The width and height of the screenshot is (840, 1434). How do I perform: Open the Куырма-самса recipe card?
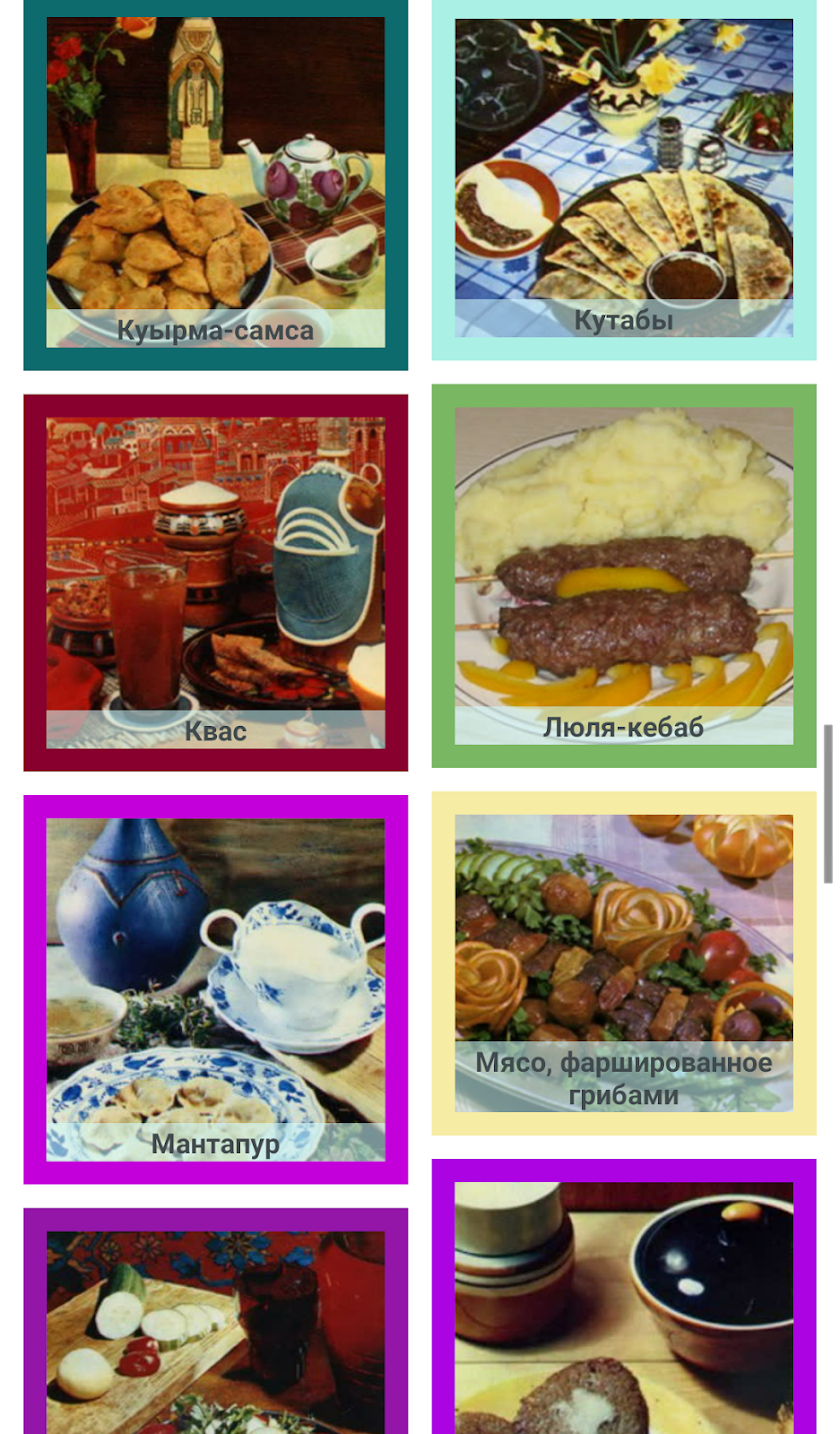(215, 183)
